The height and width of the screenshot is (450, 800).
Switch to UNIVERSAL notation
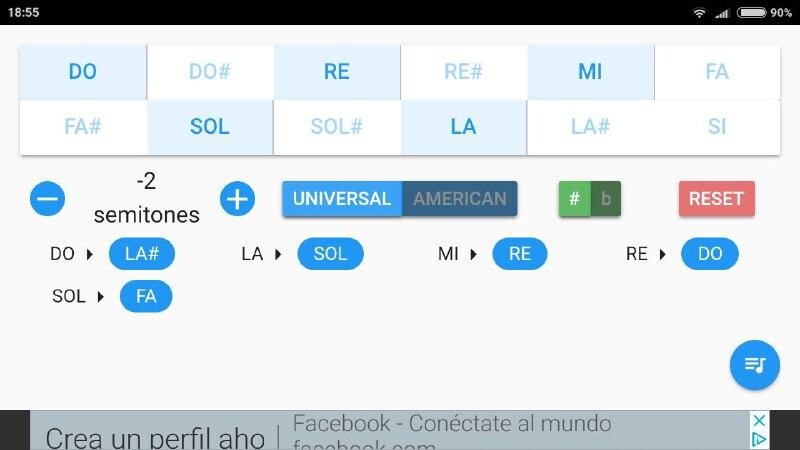342,199
